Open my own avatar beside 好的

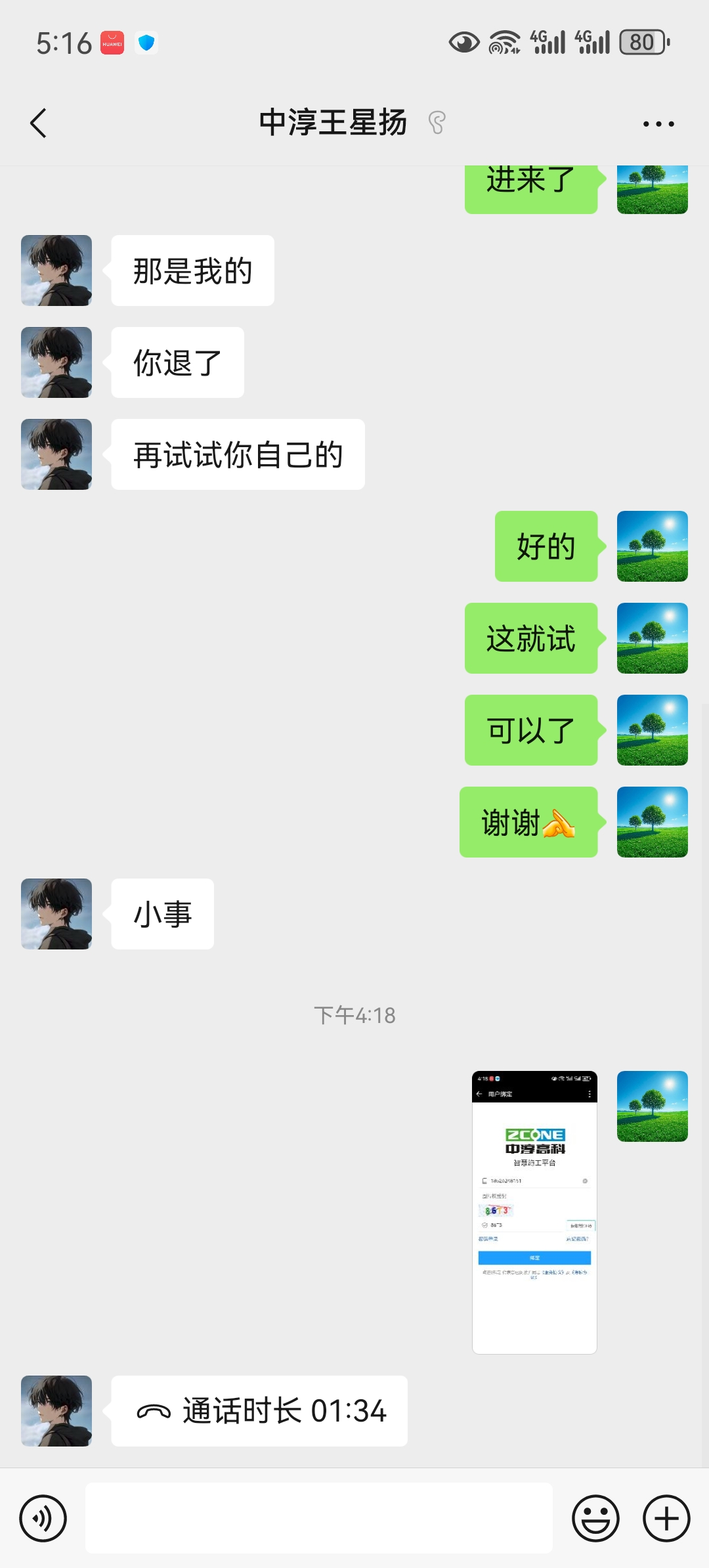[x=652, y=546]
